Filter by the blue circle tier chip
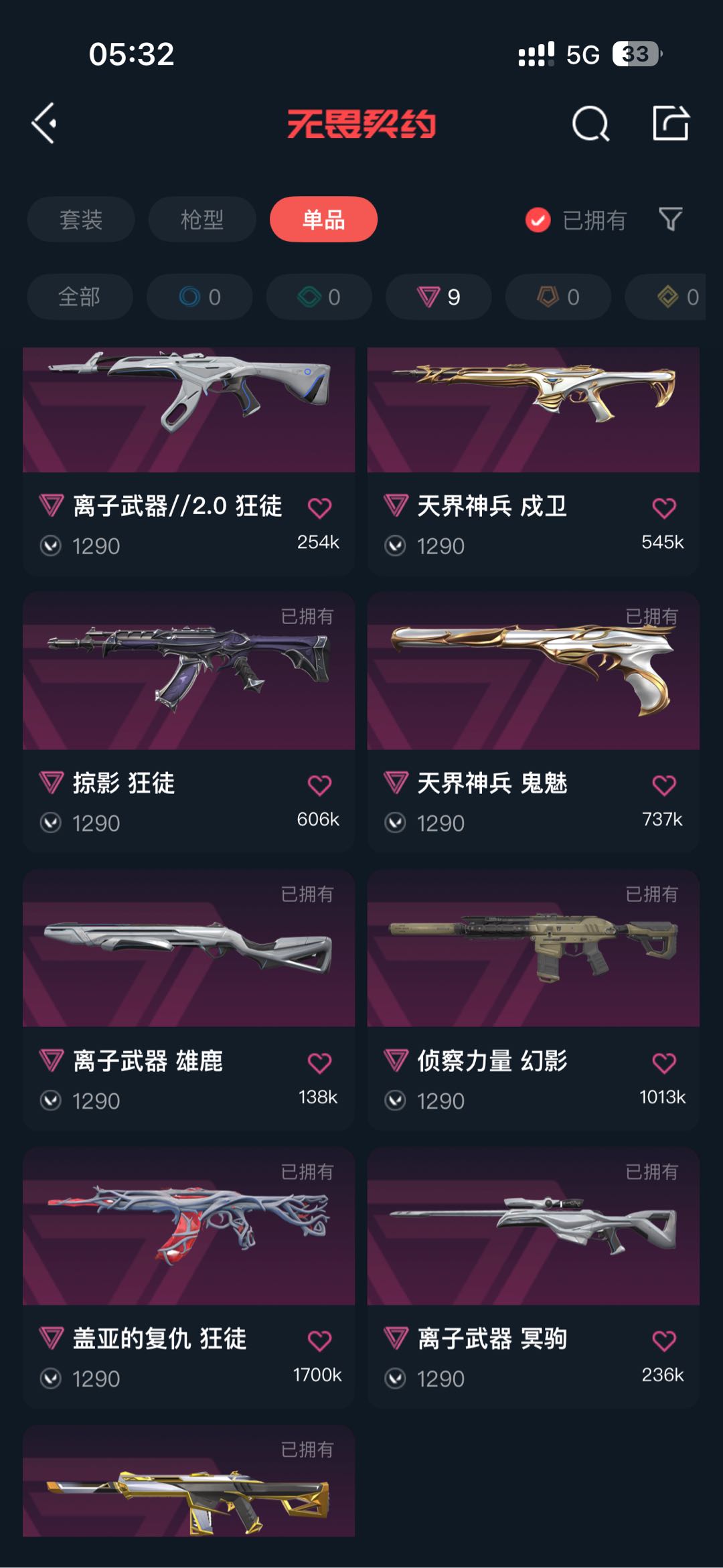723x1568 pixels. [x=199, y=297]
